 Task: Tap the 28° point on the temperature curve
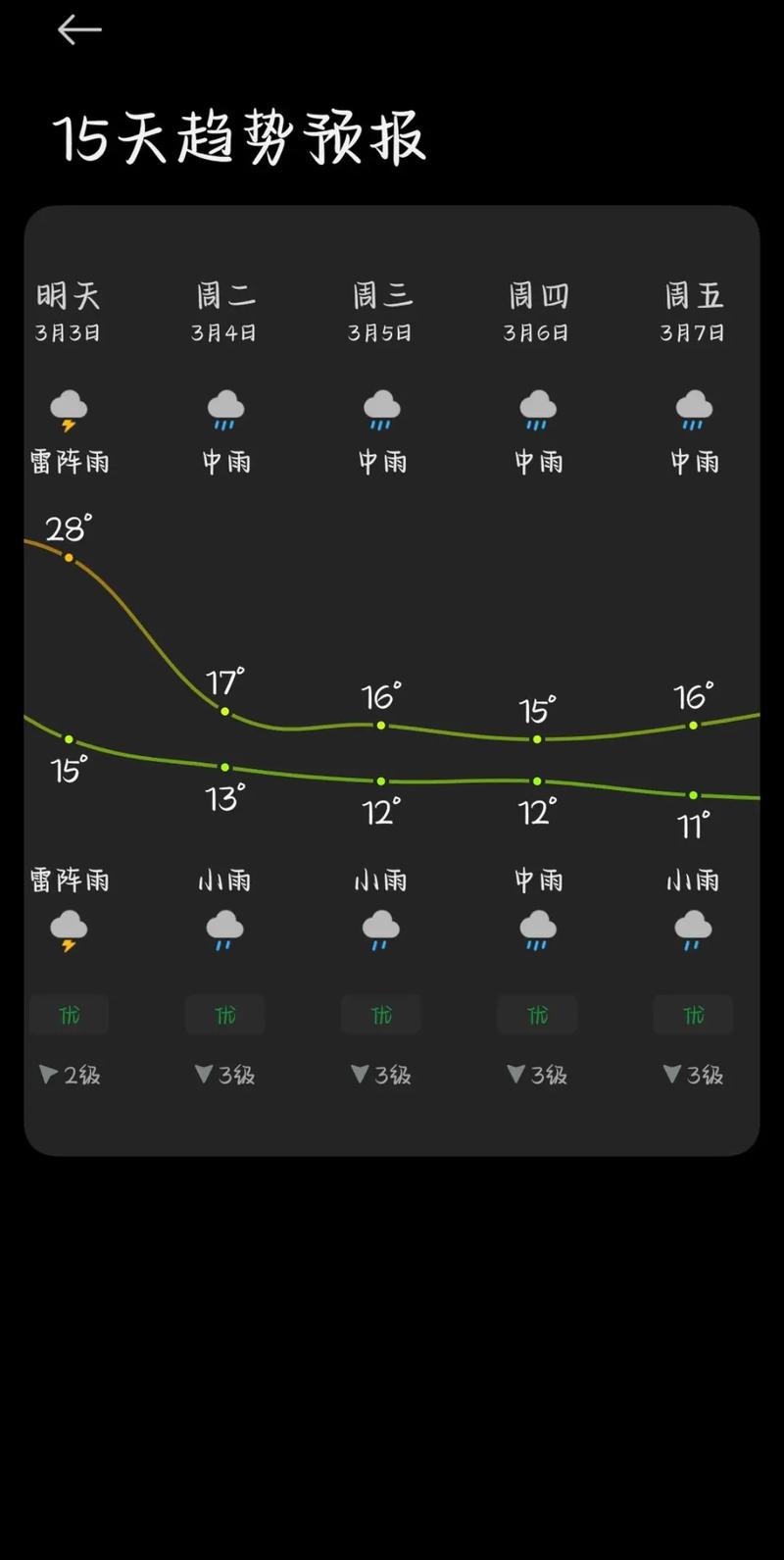pyautogui.click(x=68, y=556)
